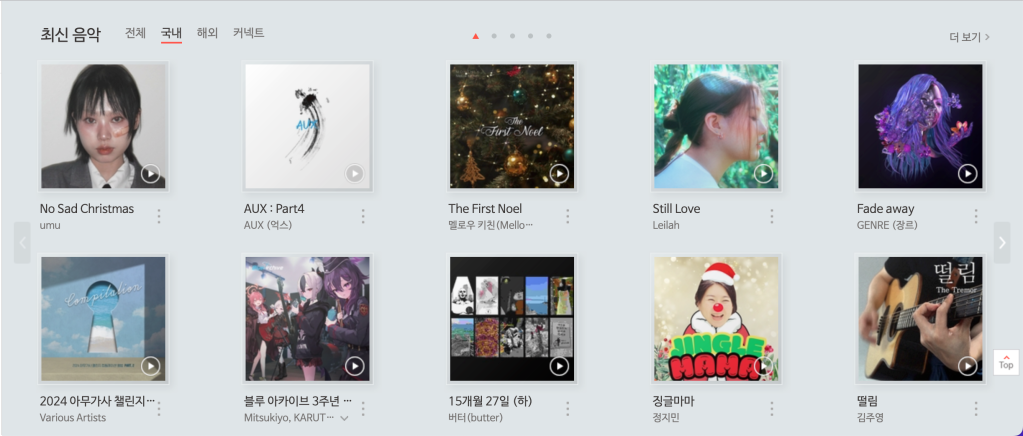Play the 15개월 27일 (하) album
The image size is (1023, 436).
coord(559,366)
